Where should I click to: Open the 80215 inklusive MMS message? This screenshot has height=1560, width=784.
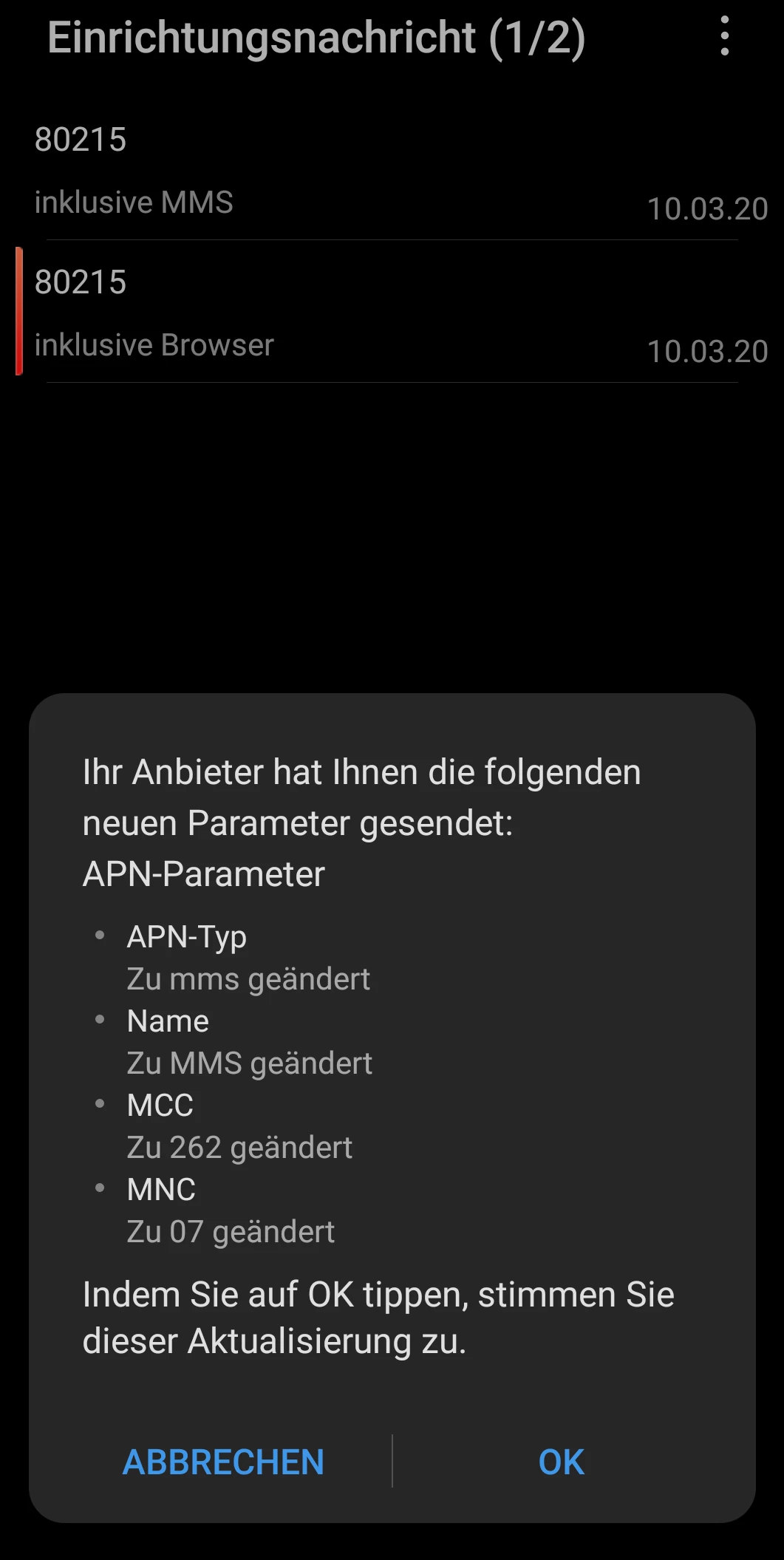(392, 171)
